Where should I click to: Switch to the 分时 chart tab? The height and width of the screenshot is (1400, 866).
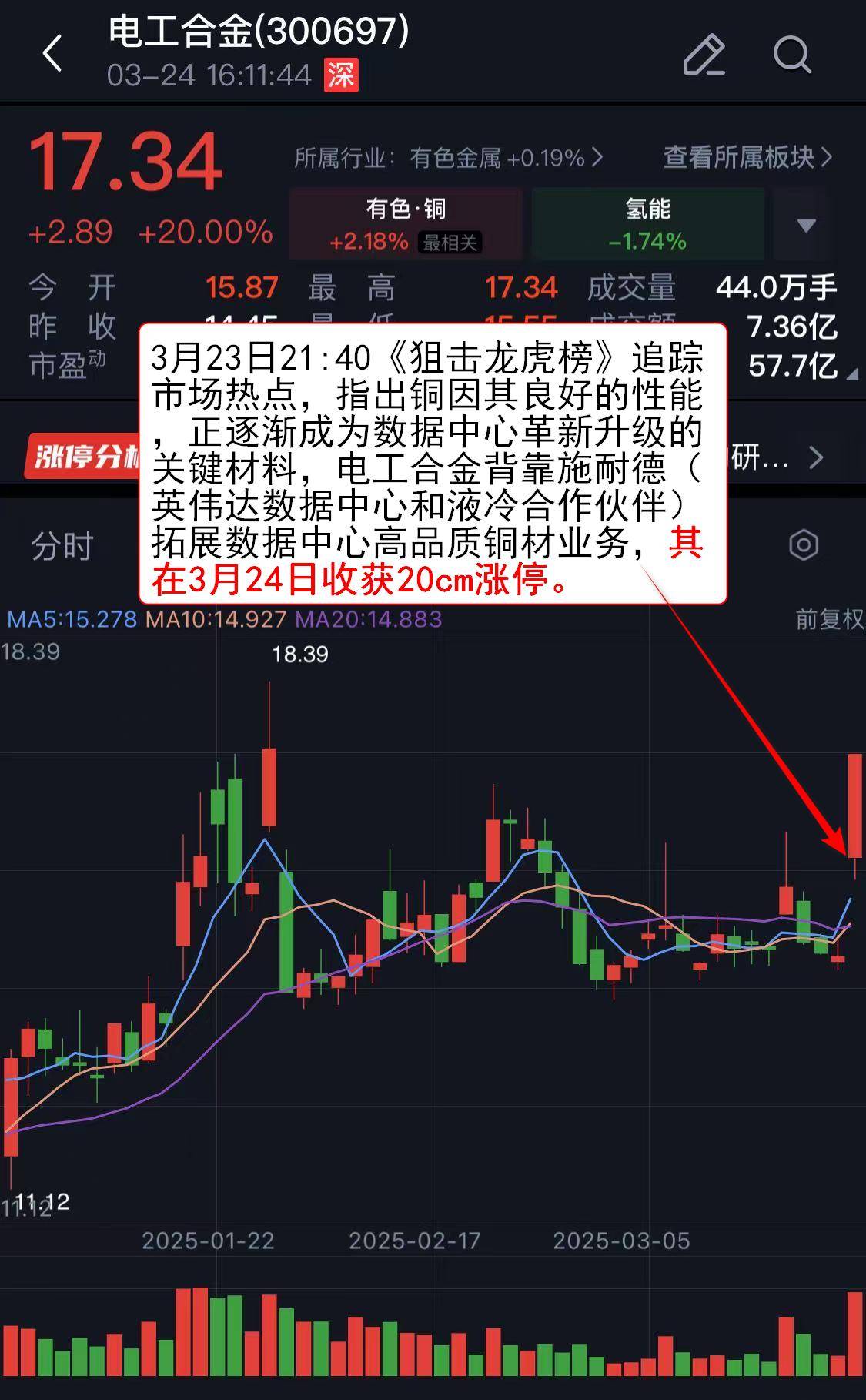(62, 546)
